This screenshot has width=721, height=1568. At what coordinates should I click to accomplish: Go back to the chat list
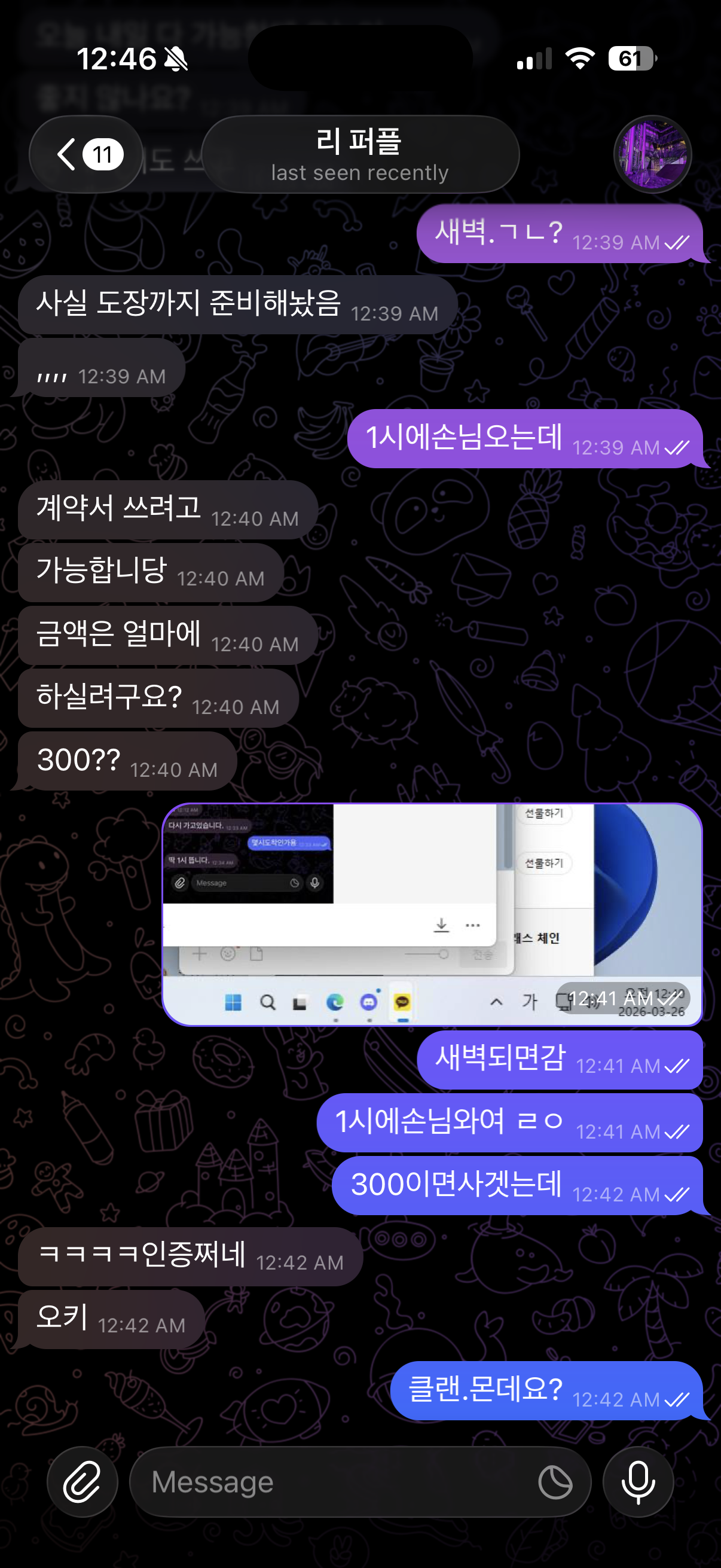point(85,155)
